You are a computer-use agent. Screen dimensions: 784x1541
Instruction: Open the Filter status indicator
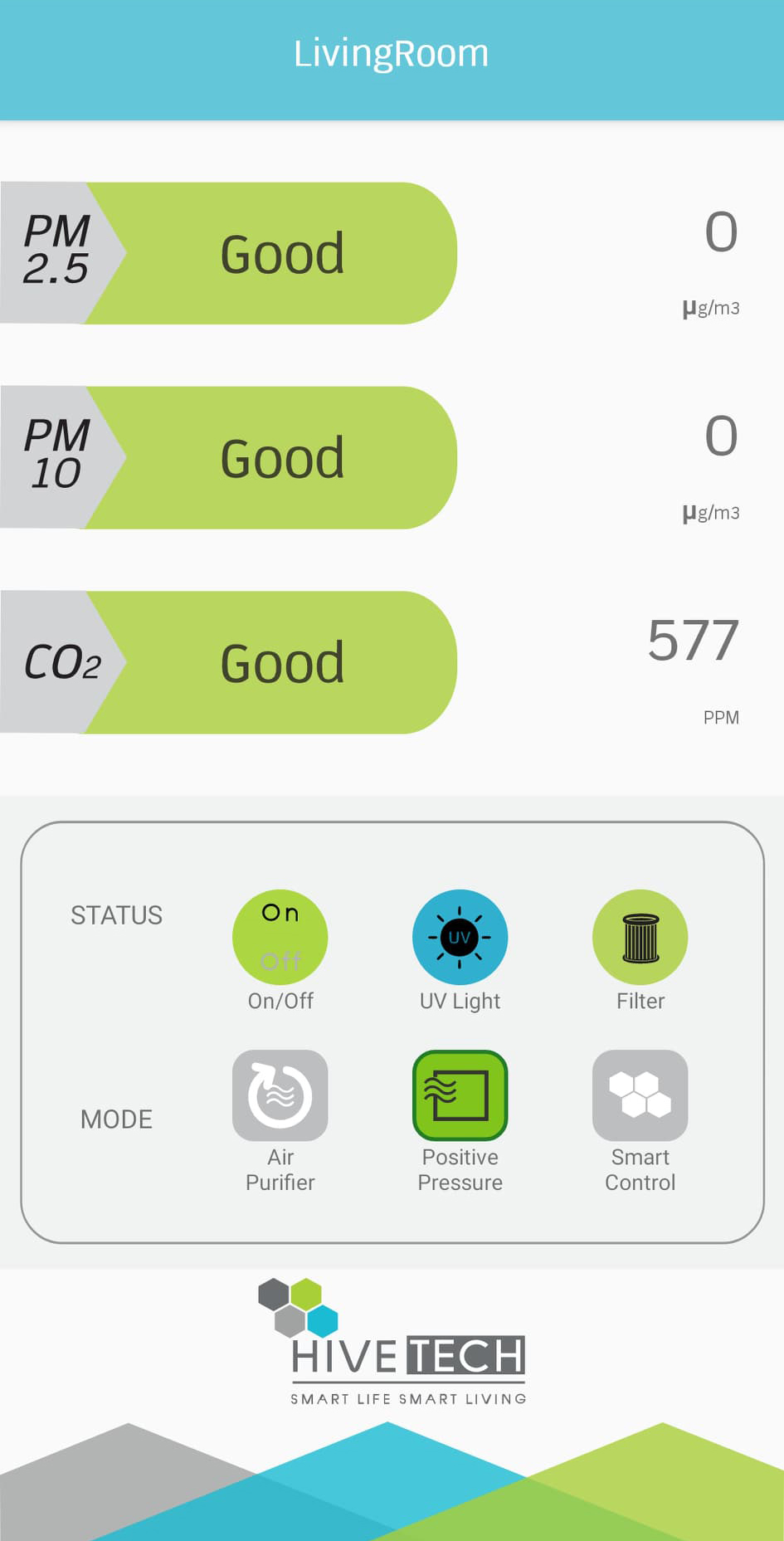tap(640, 936)
